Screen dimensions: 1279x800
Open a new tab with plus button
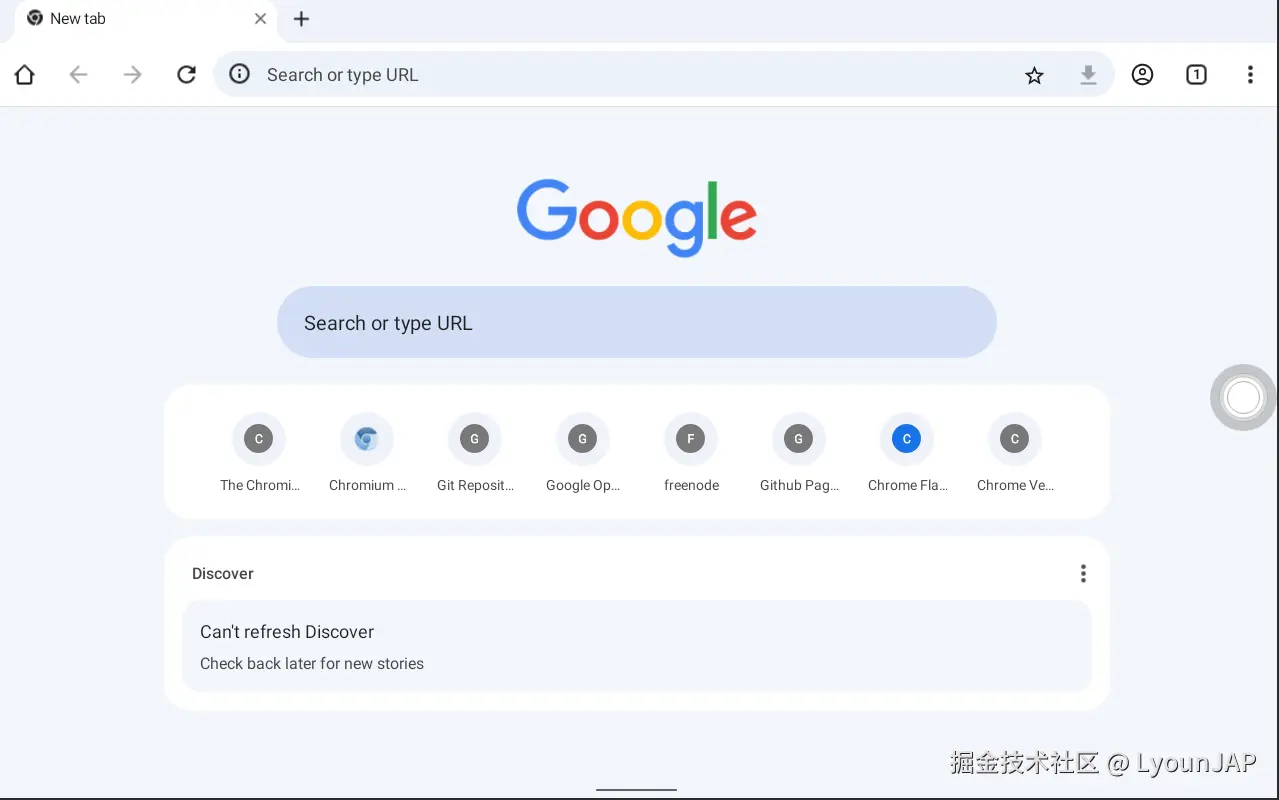click(x=301, y=19)
